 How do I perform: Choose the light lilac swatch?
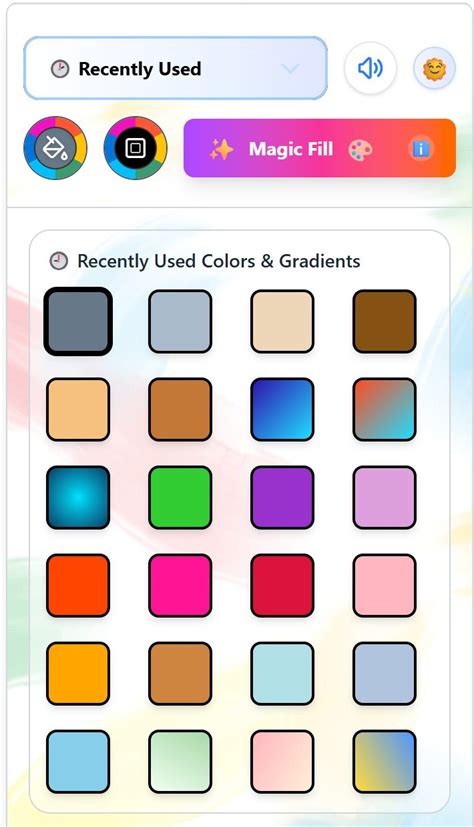coord(384,497)
